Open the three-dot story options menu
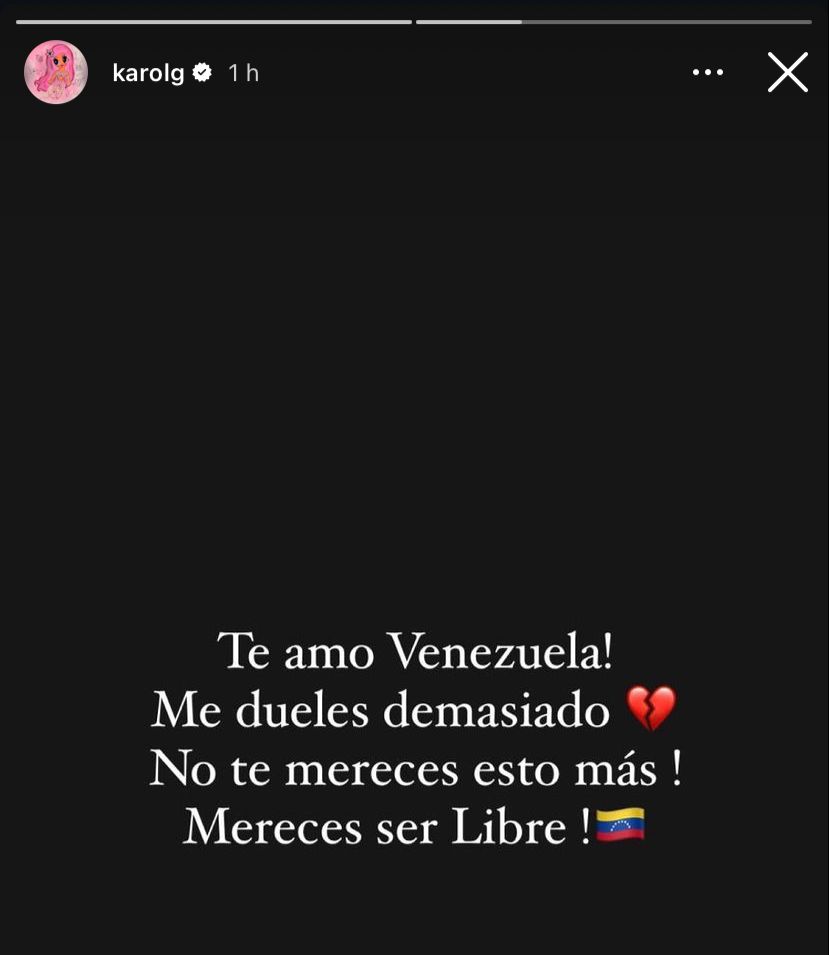 point(707,72)
